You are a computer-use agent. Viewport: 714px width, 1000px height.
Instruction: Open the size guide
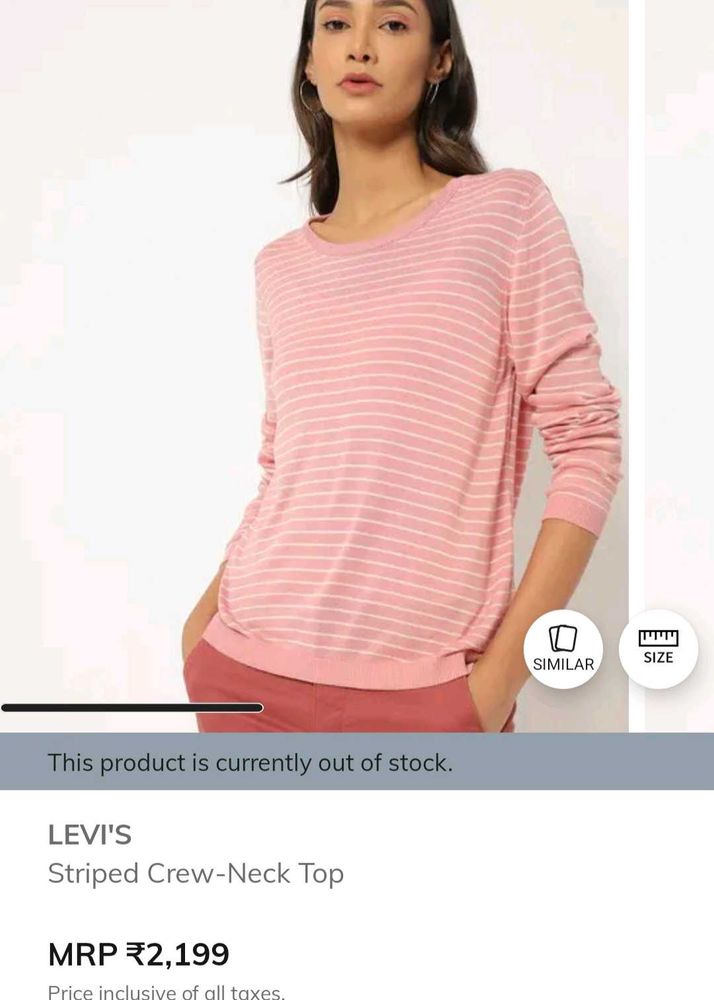658,647
